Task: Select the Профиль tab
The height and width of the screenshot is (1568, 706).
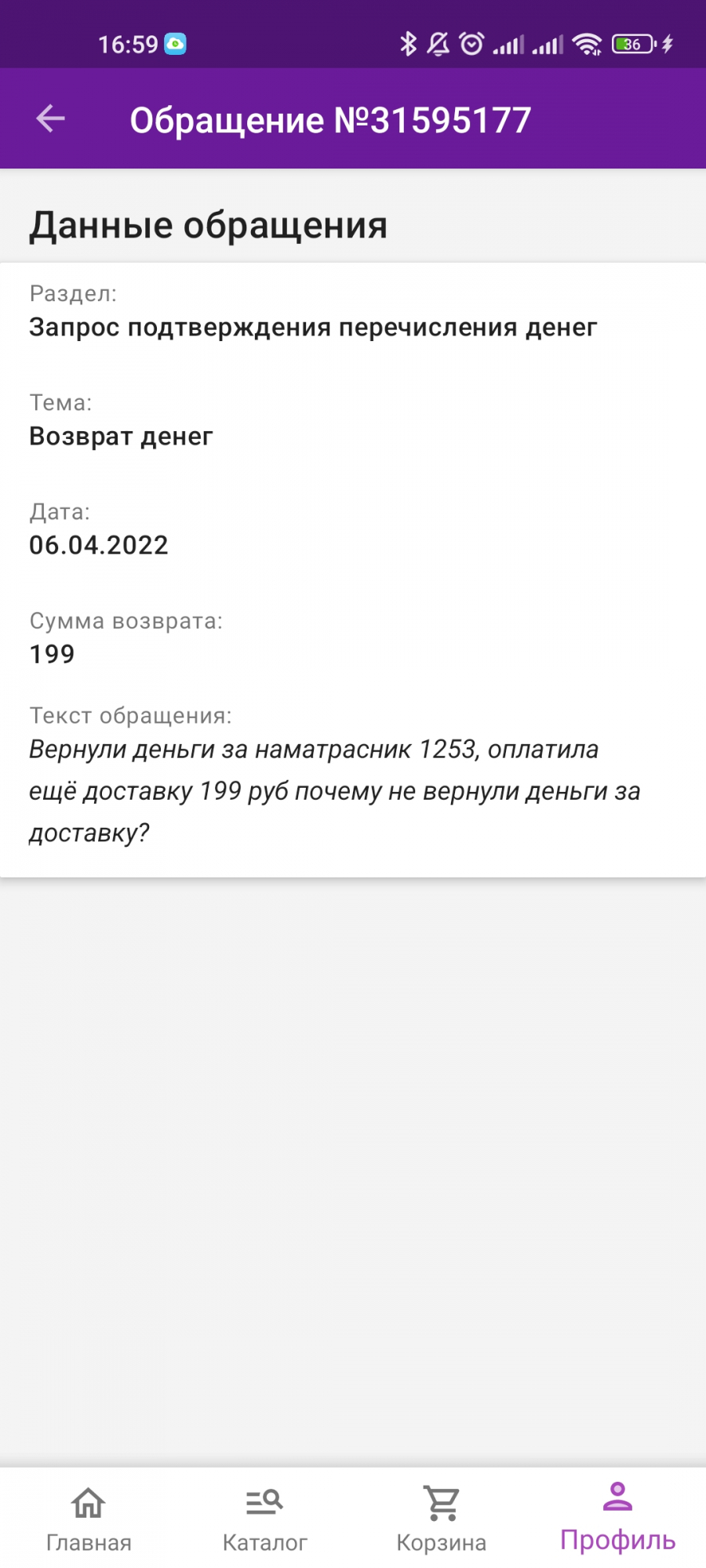Action: (618, 1519)
